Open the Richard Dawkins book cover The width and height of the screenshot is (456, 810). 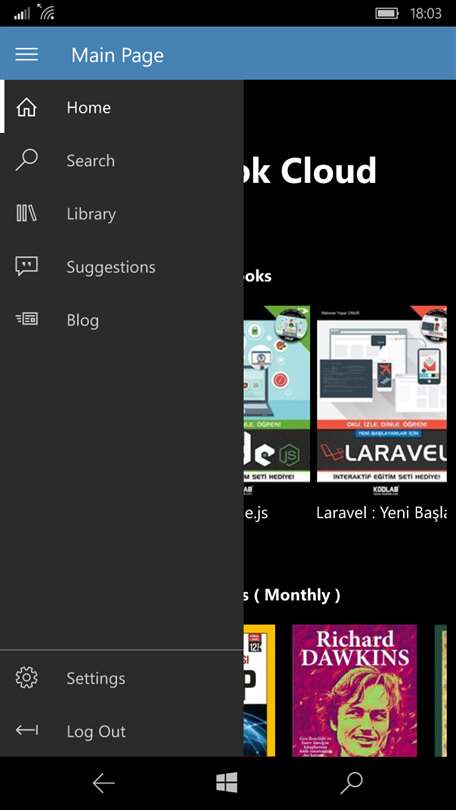click(354, 691)
